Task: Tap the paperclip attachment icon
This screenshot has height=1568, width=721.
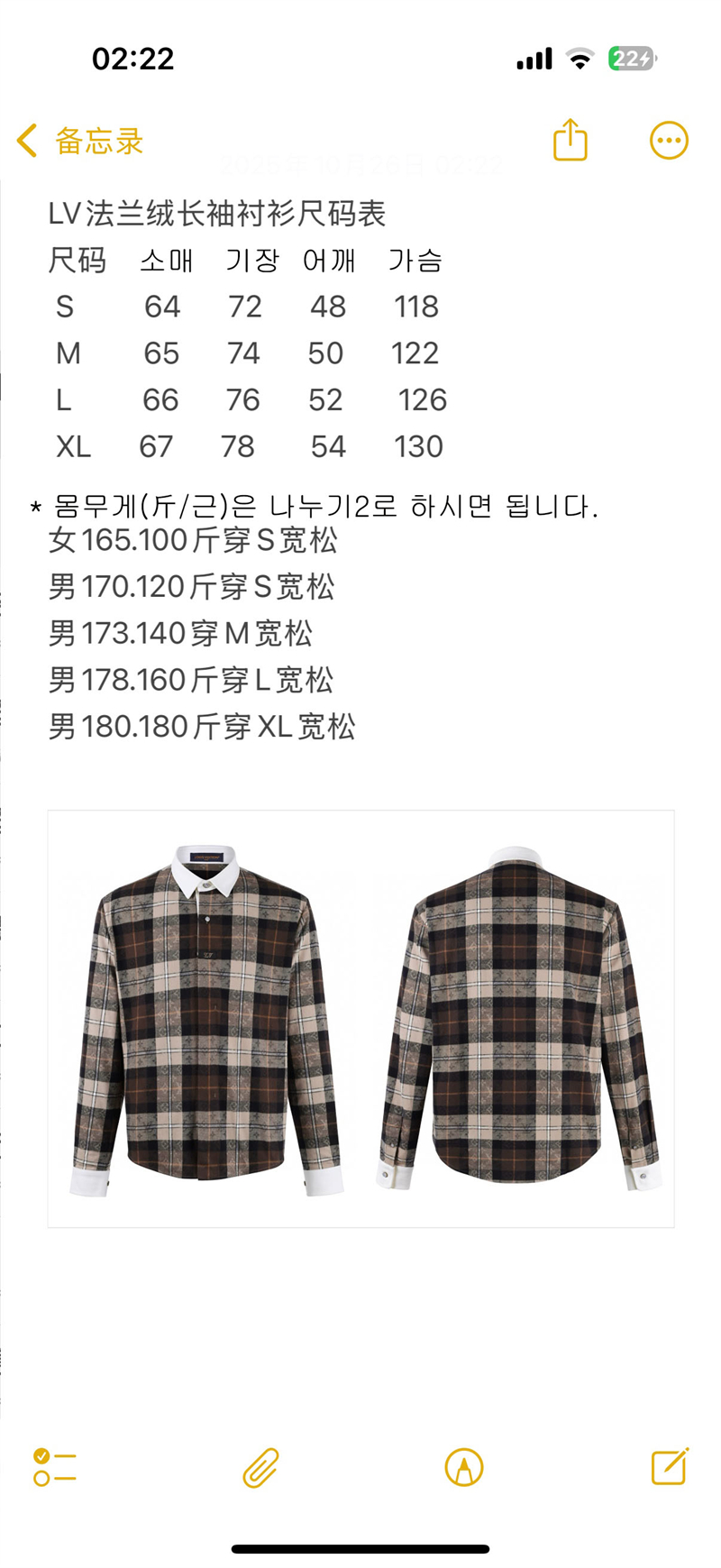Action: [x=260, y=1467]
